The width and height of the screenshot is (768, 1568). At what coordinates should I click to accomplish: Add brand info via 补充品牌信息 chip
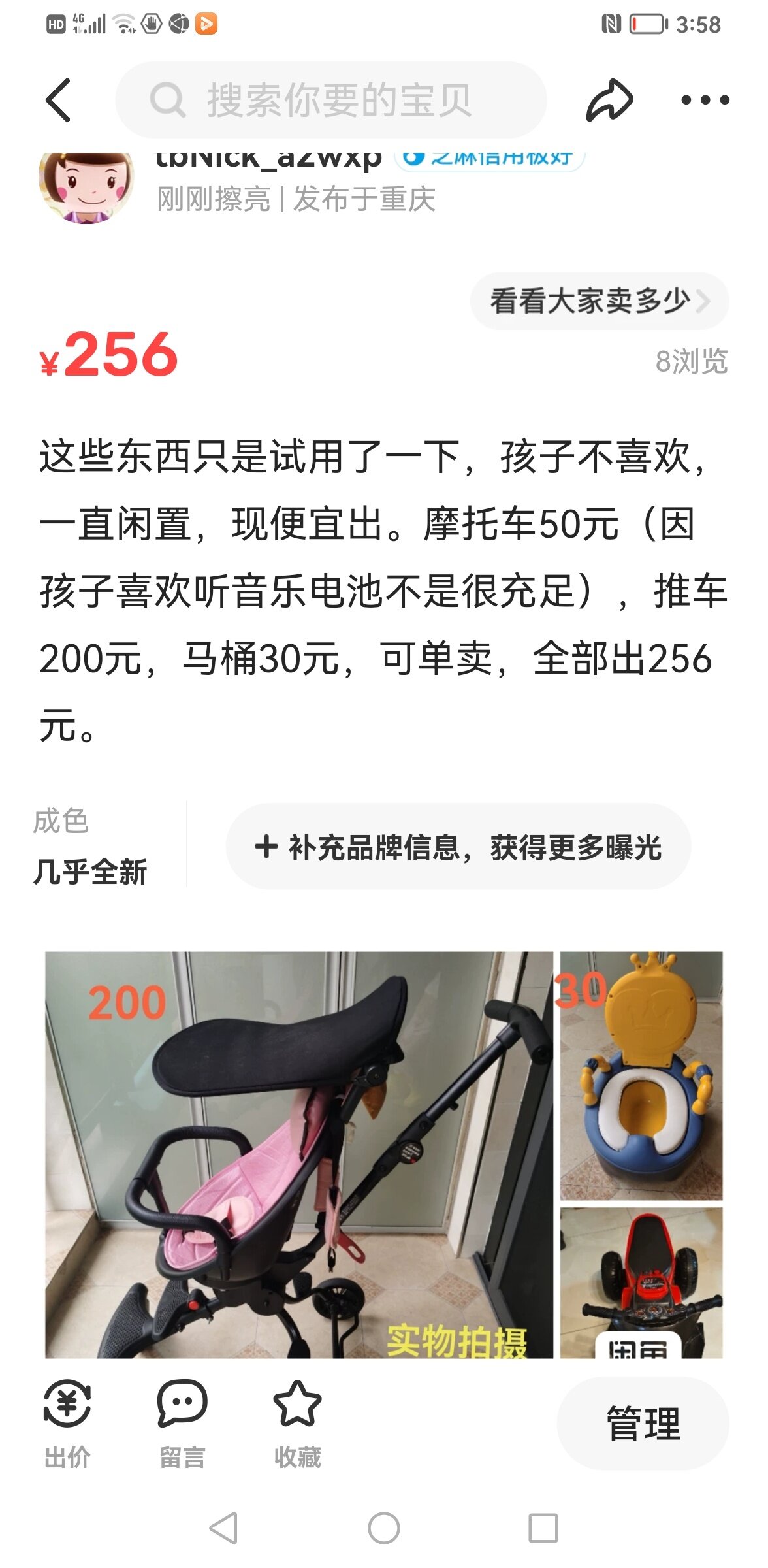point(458,847)
